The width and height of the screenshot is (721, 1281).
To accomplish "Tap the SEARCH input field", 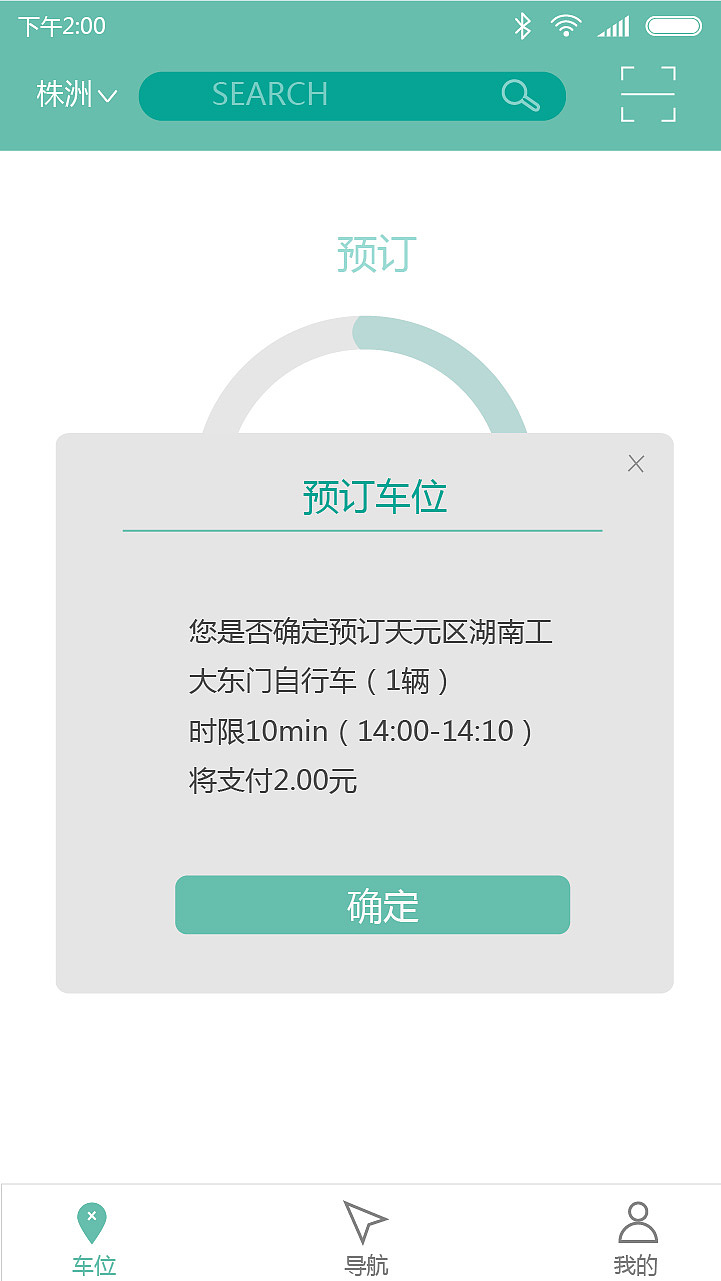I will click(330, 95).
